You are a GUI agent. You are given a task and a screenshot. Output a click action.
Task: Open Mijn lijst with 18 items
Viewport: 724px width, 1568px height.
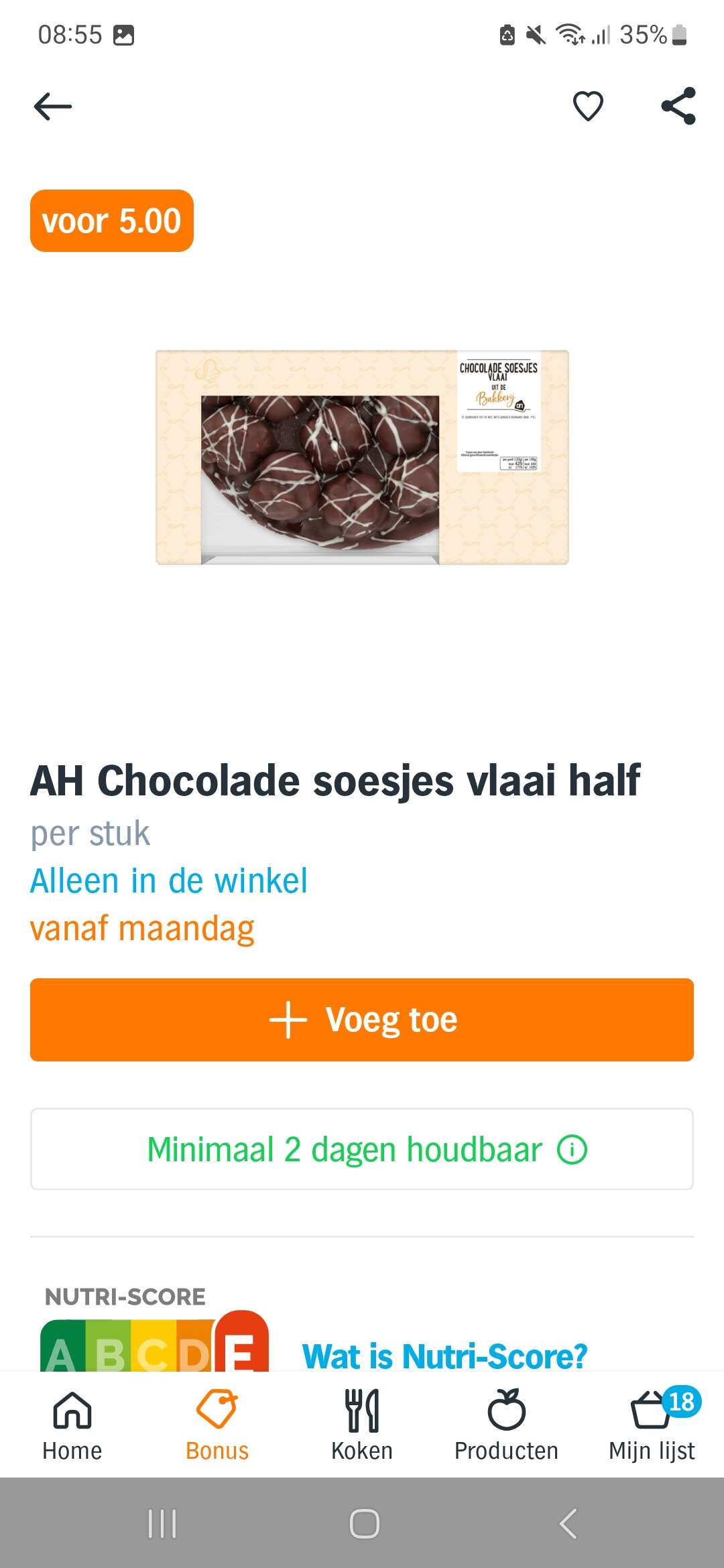[652, 1425]
